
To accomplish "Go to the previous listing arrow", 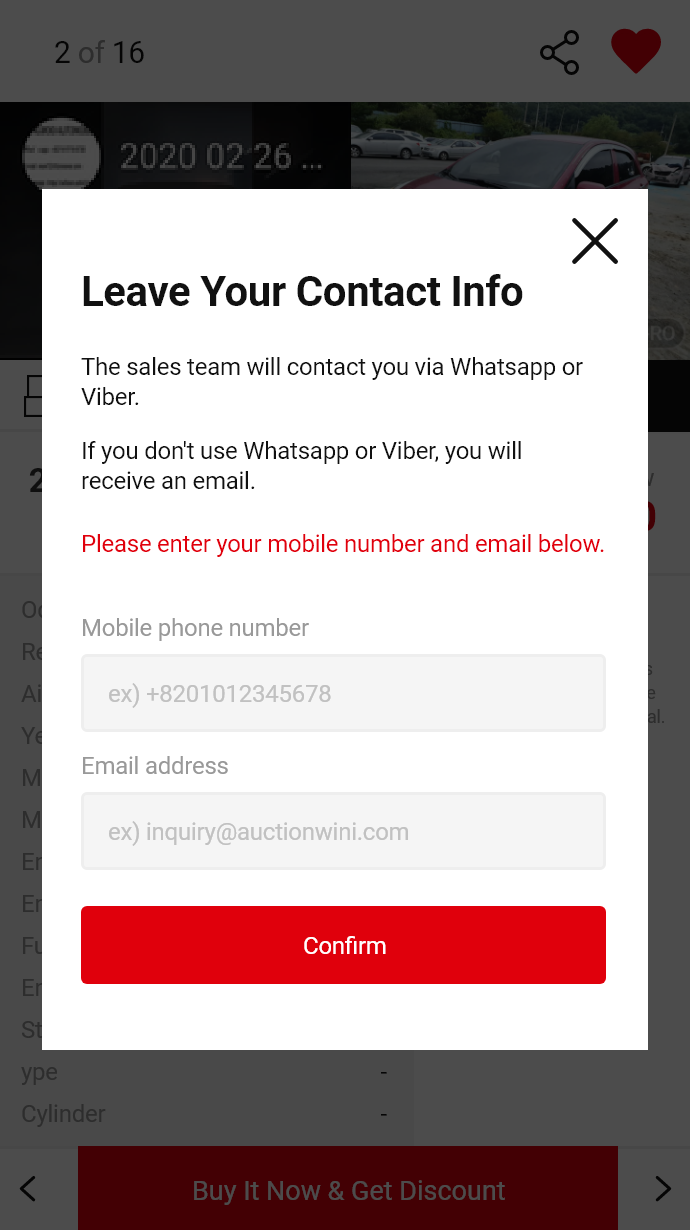I will point(28,1189).
